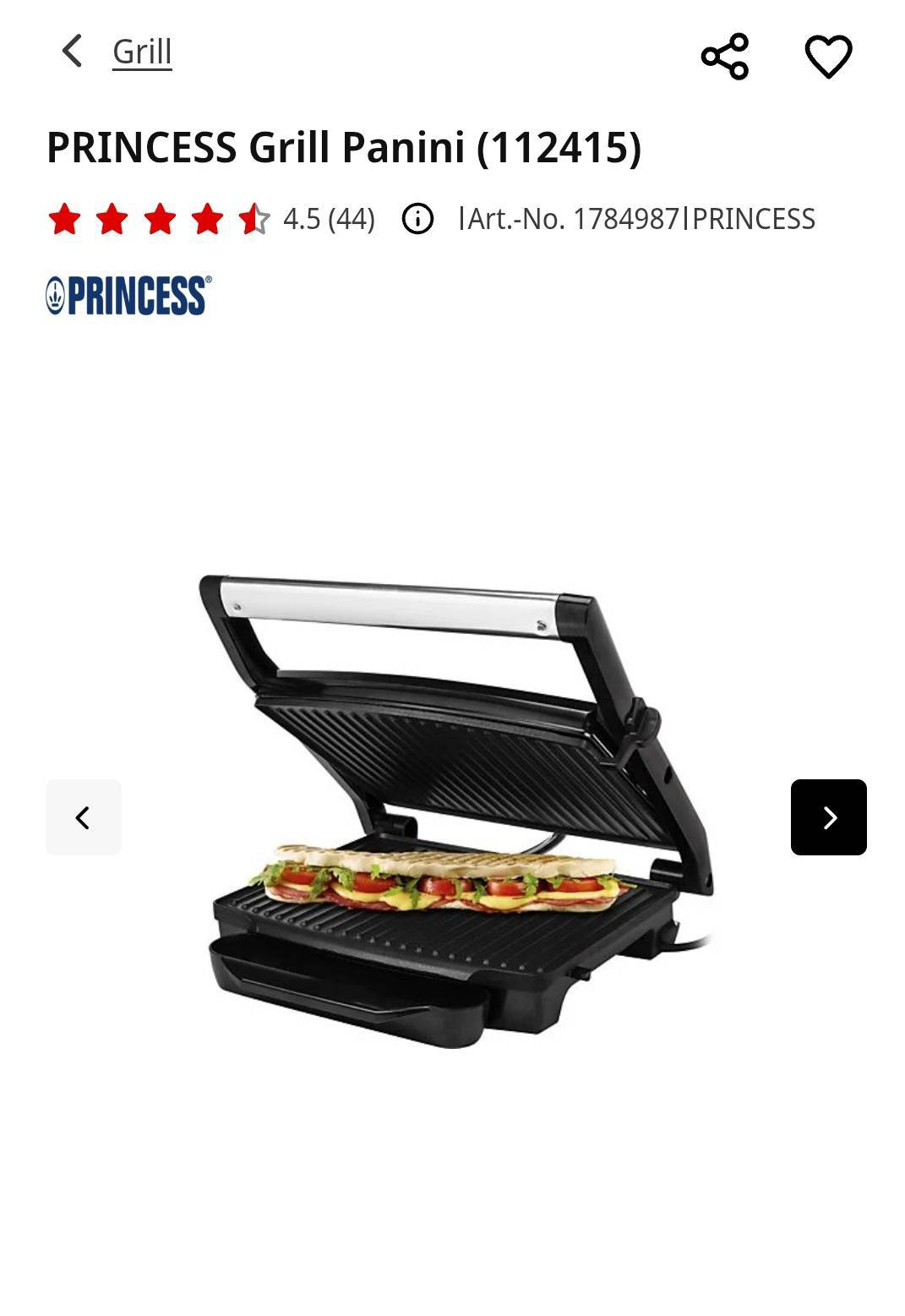Show the next product image
This screenshot has height=1316, width=905.
coord(828,817)
